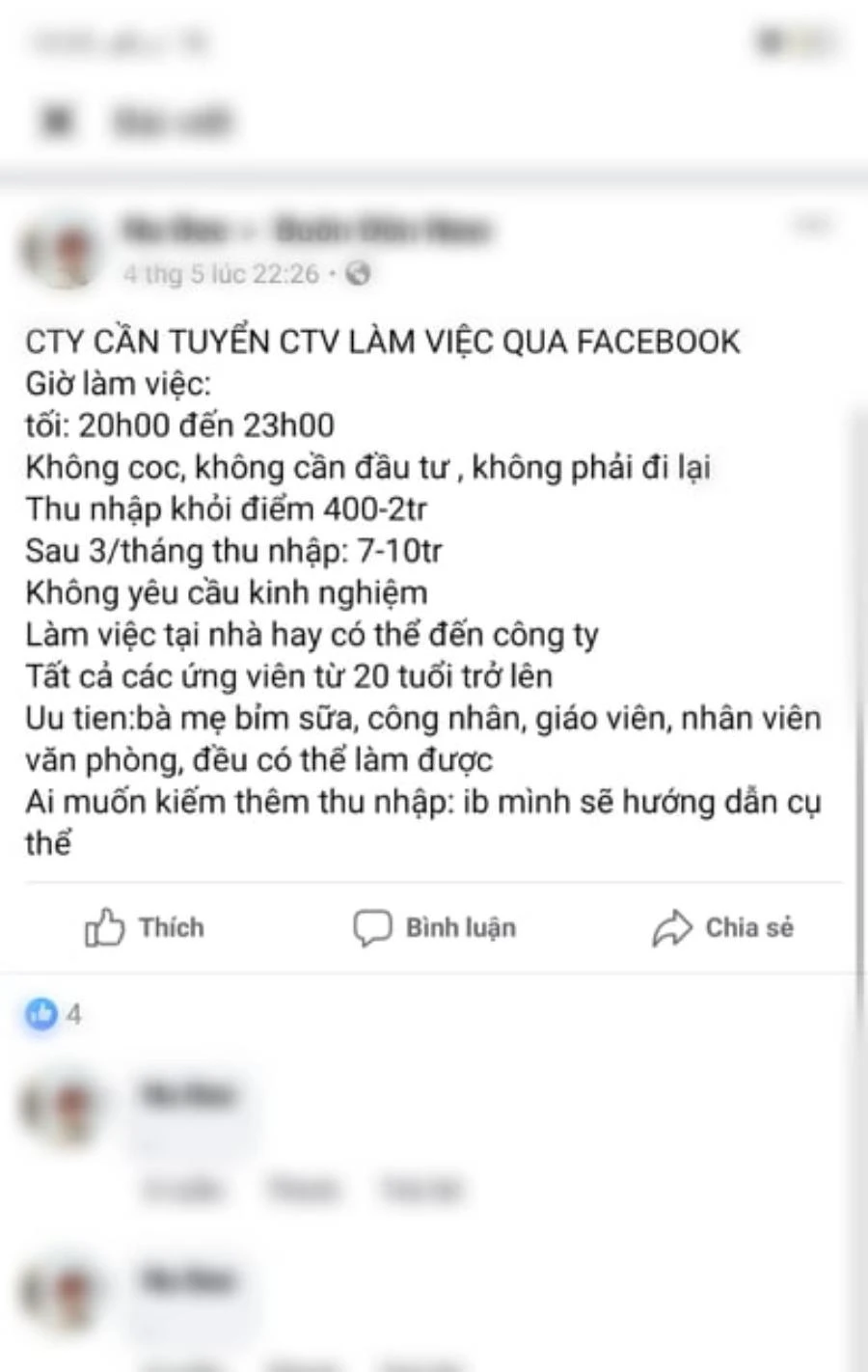Go back using the top-left arrow
Viewport: 868px width, 1372px height.
click(x=58, y=121)
